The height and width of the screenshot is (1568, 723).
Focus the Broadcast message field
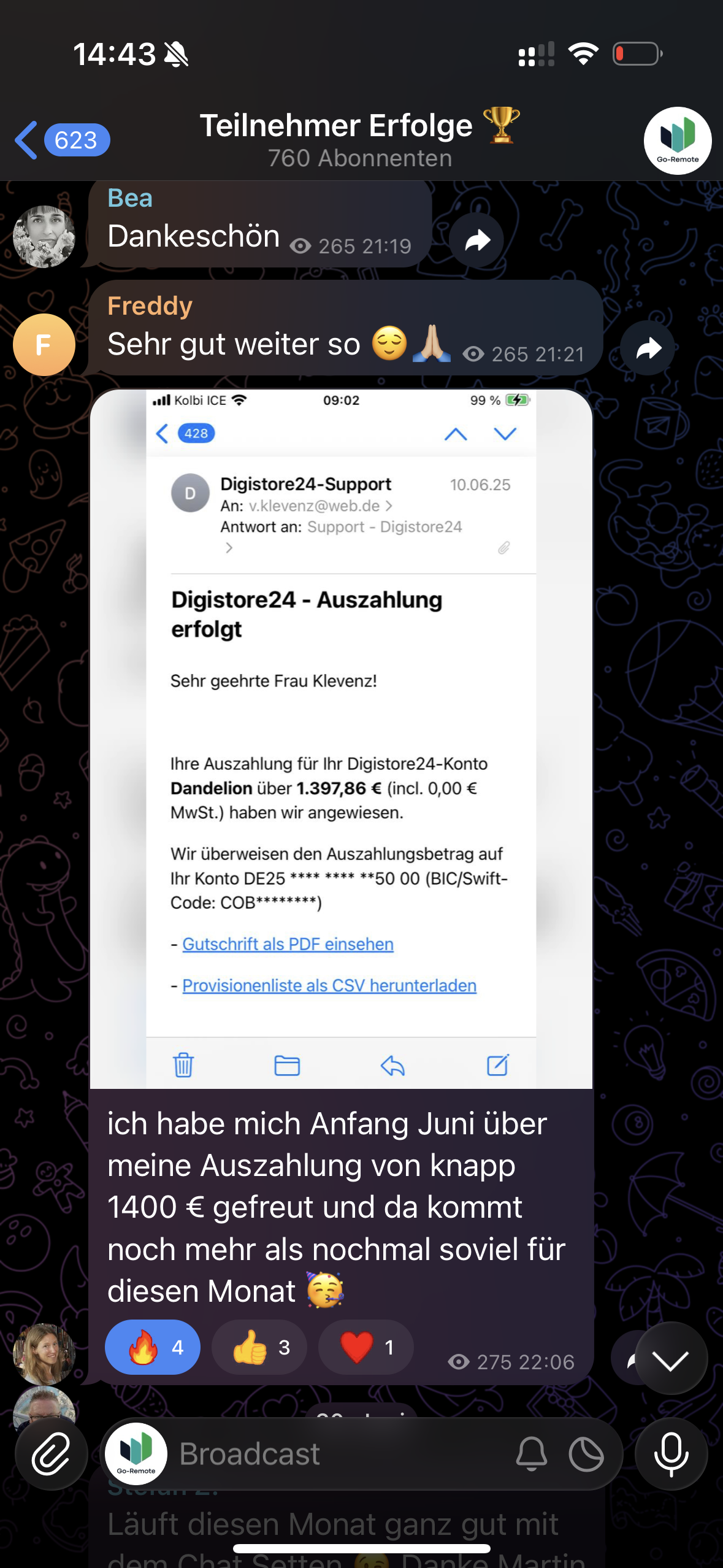[337, 1454]
